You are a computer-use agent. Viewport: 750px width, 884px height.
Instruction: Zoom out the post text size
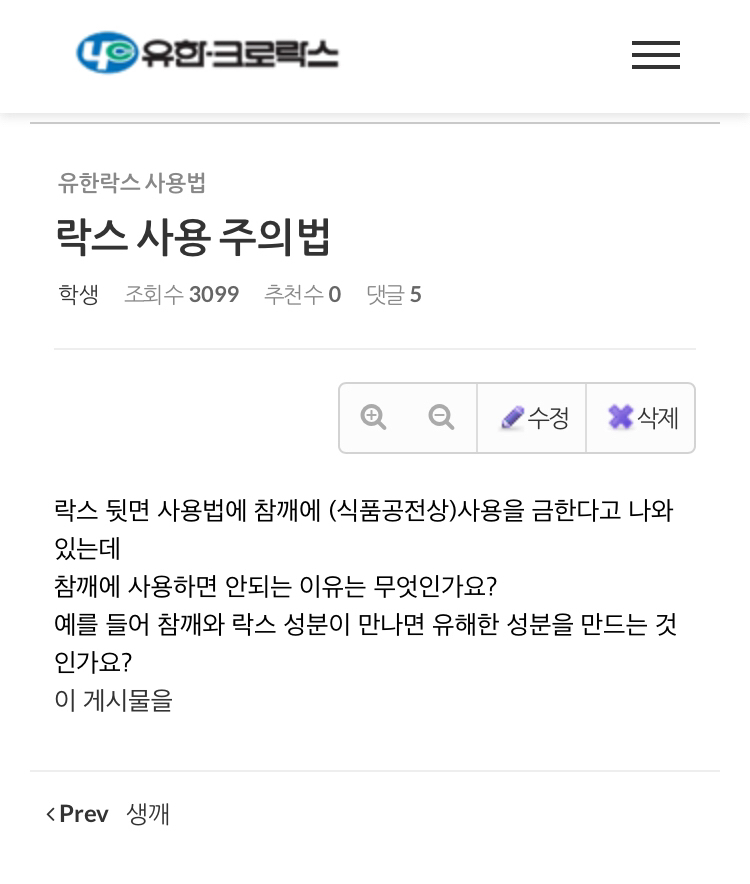[x=441, y=417]
